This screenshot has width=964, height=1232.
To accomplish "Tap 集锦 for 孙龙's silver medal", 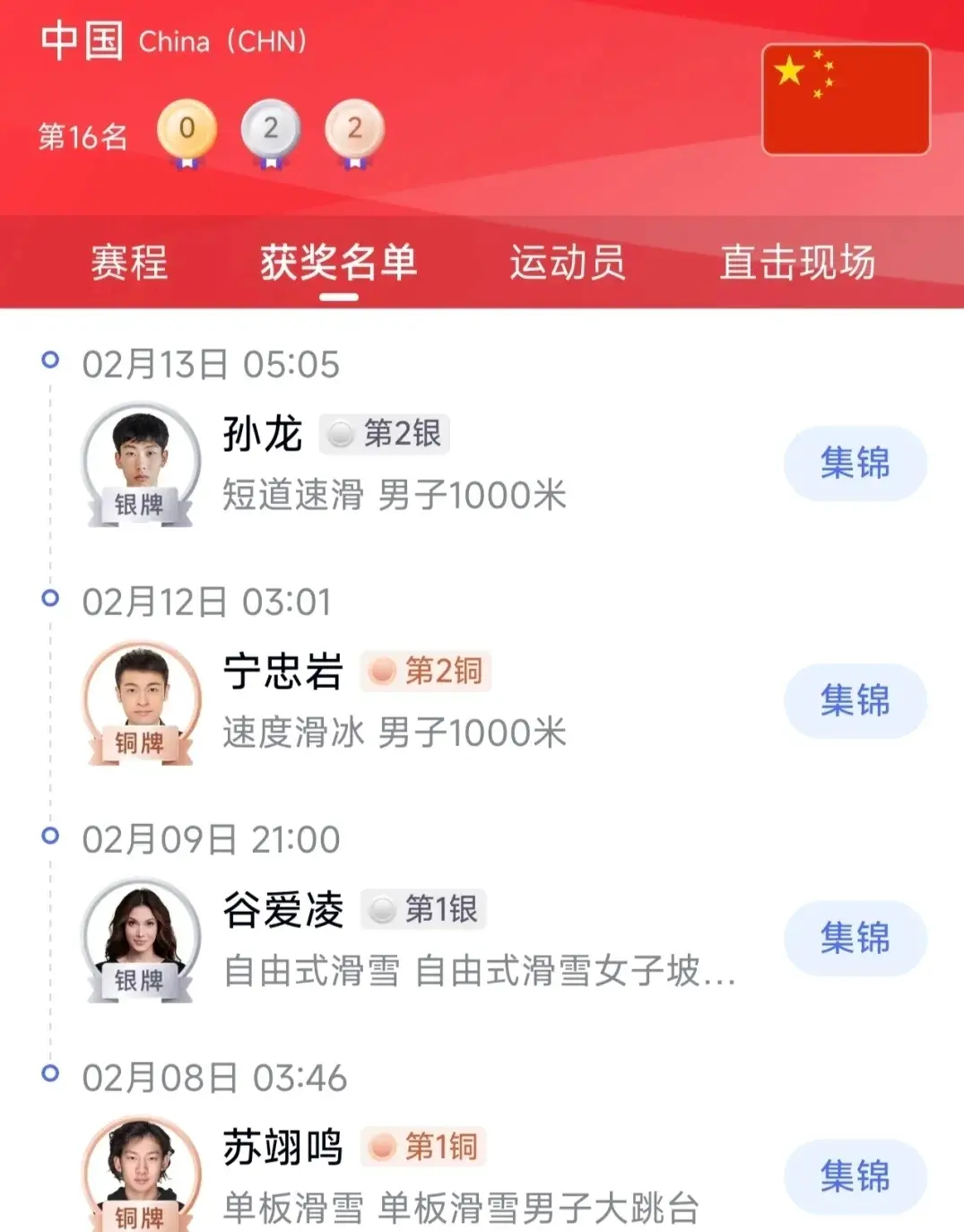I will (x=855, y=464).
